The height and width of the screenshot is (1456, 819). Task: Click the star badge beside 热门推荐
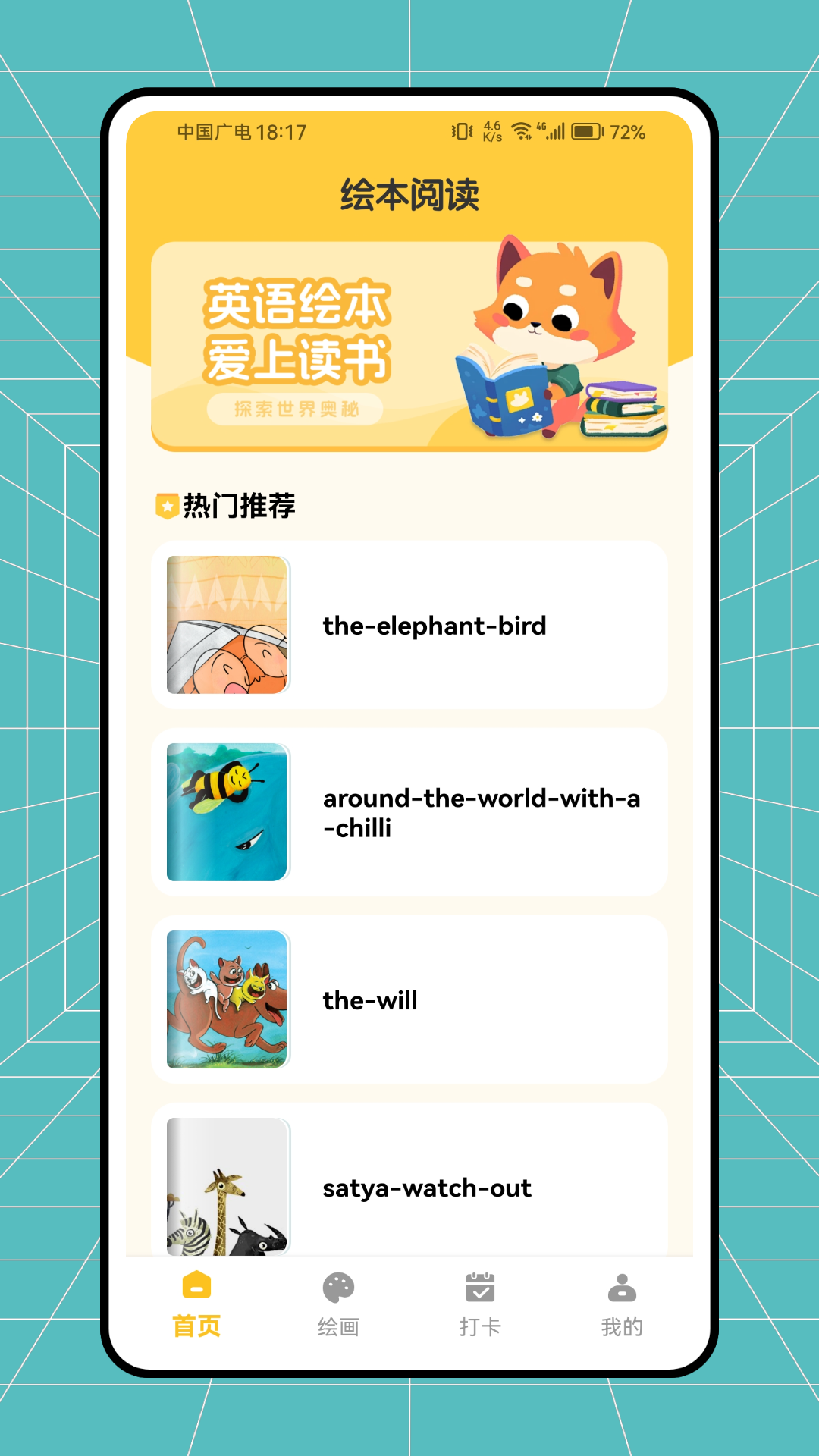click(x=165, y=503)
